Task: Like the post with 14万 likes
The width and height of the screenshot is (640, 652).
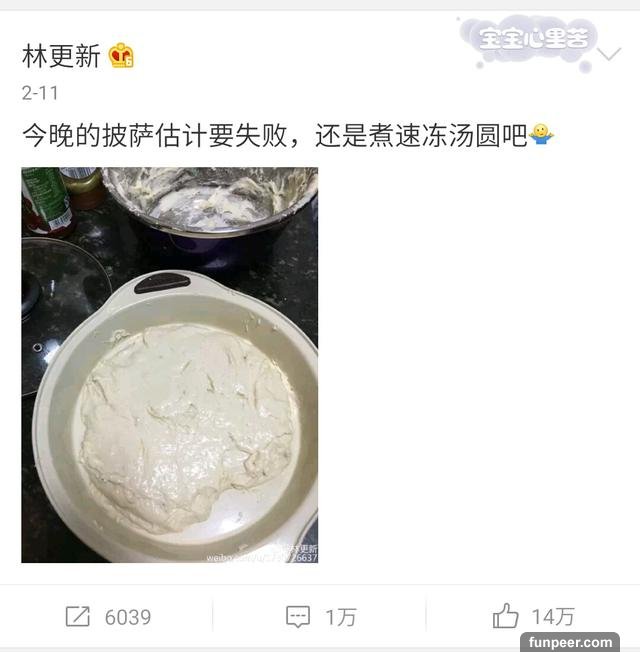Action: pyautogui.click(x=532, y=617)
